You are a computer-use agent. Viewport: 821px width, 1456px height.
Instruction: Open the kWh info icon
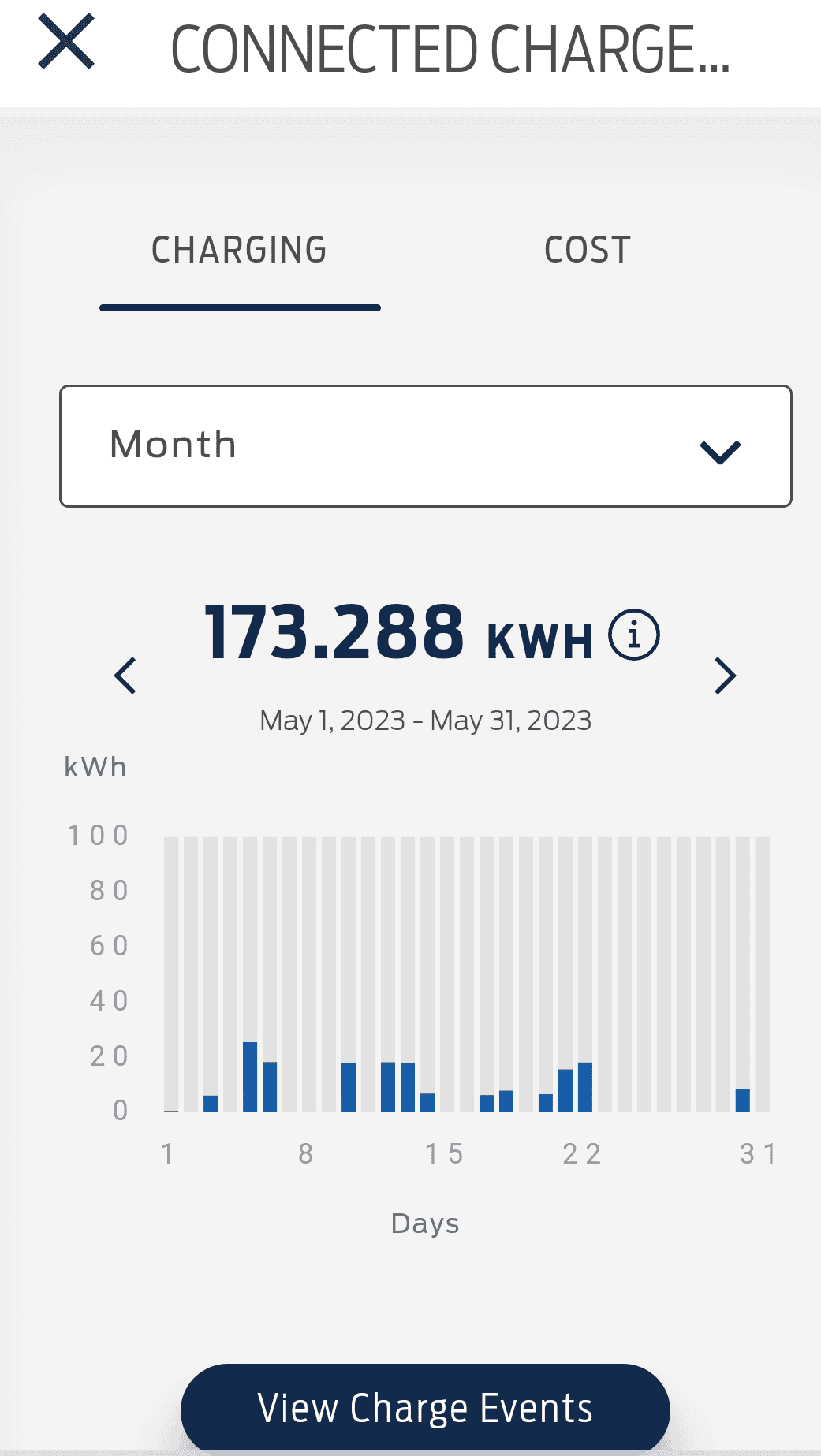click(x=633, y=635)
